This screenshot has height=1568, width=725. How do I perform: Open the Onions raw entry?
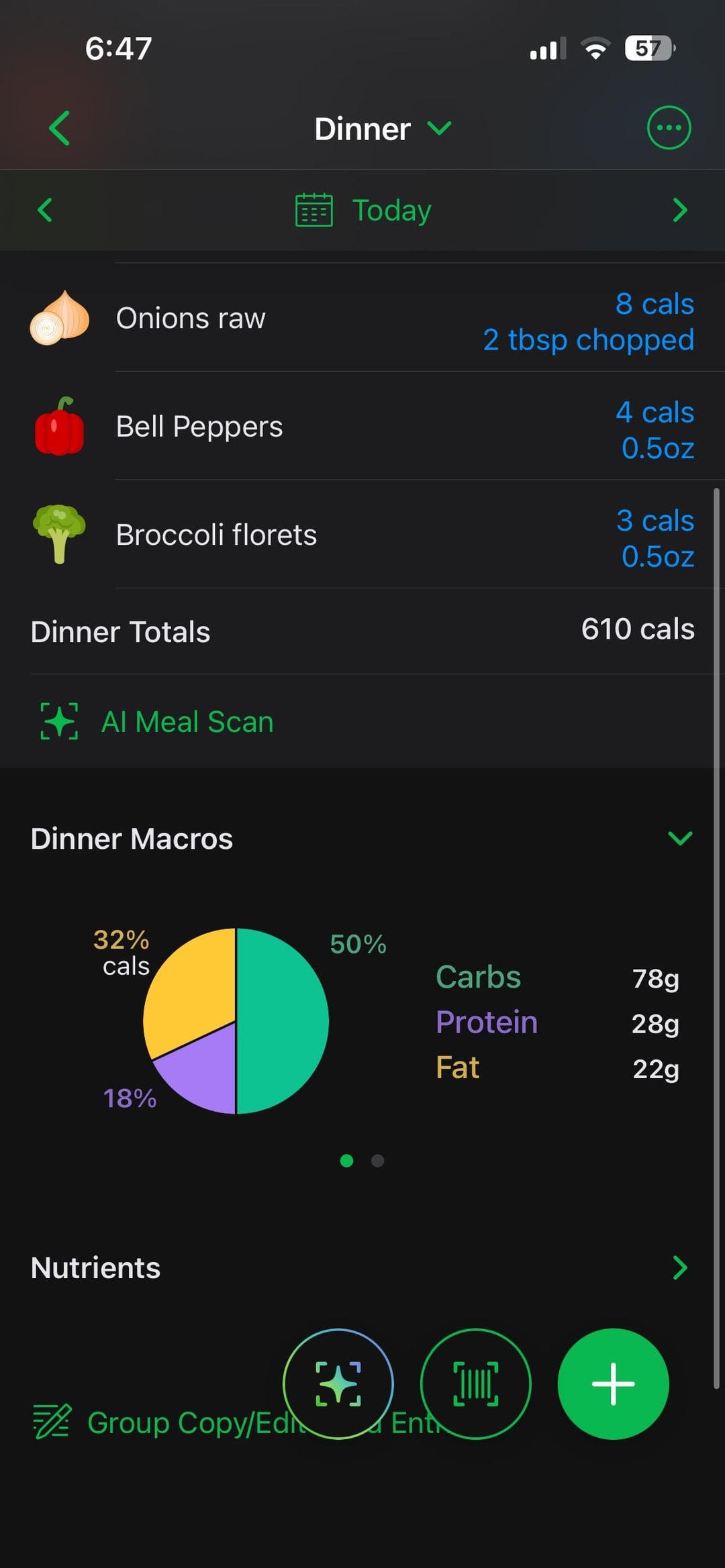(362, 319)
